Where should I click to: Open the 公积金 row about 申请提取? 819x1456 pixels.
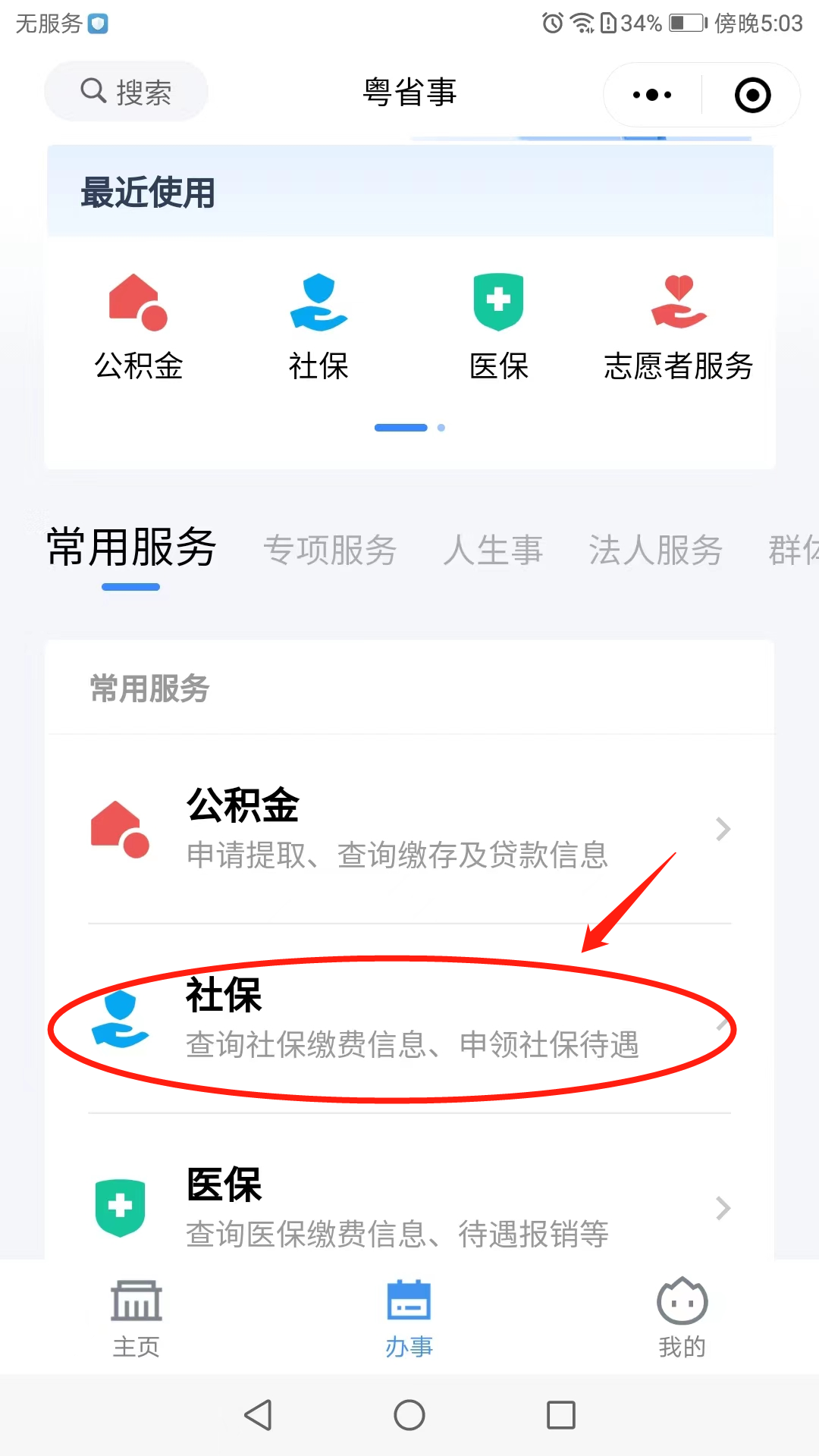point(409,828)
